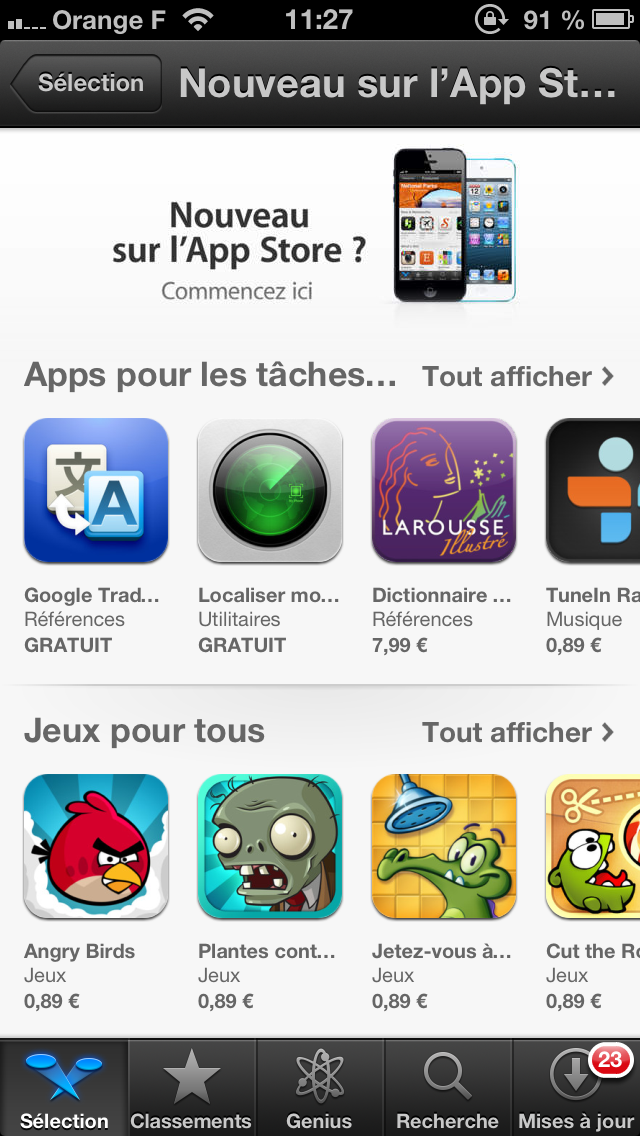
Task: Open the Jetez-vous à l'eau game
Action: tap(444, 847)
